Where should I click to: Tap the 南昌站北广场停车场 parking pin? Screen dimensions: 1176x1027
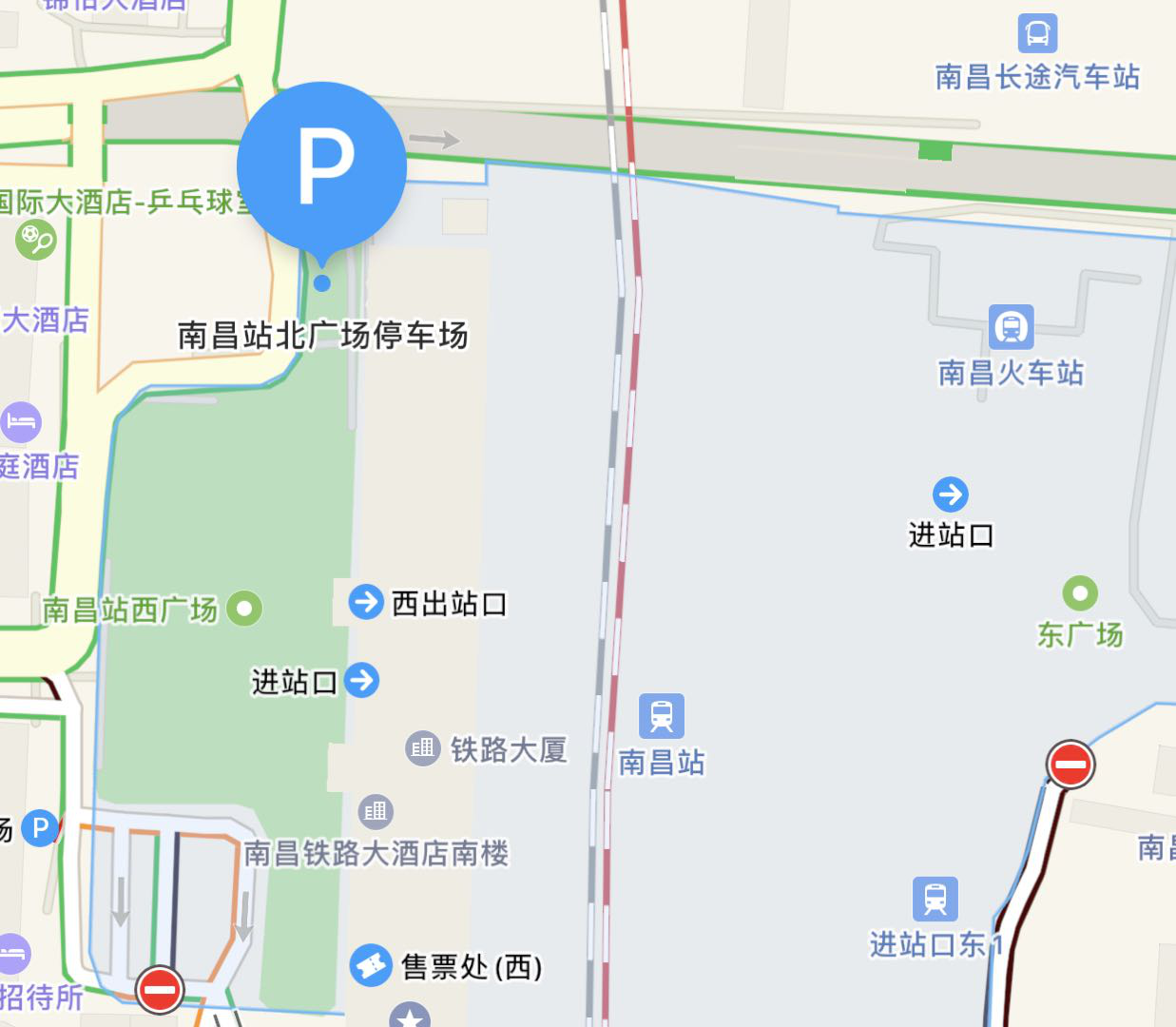[x=321, y=167]
